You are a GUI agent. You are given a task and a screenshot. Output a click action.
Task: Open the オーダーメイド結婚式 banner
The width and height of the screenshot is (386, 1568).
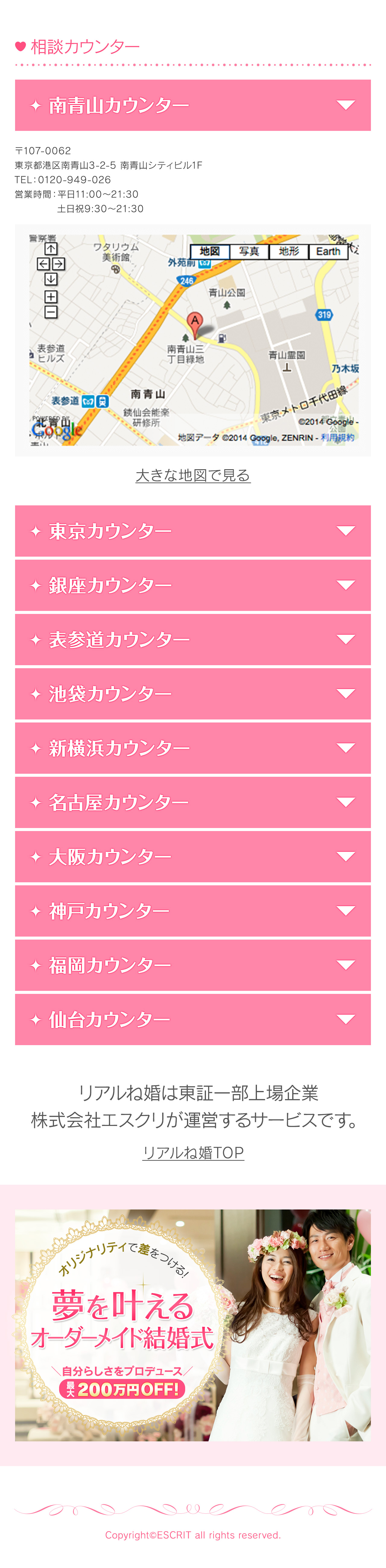coord(192,1325)
